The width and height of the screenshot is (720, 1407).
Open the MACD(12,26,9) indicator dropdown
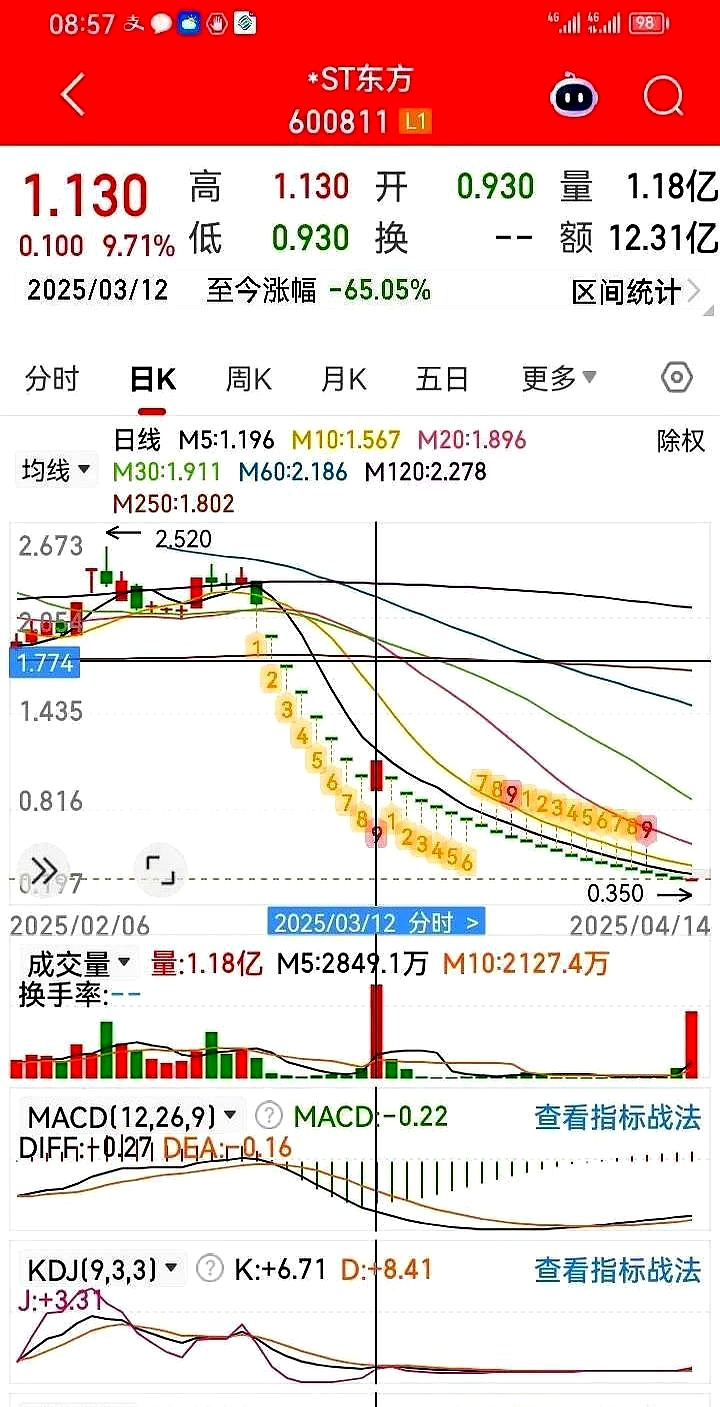[x=132, y=1116]
